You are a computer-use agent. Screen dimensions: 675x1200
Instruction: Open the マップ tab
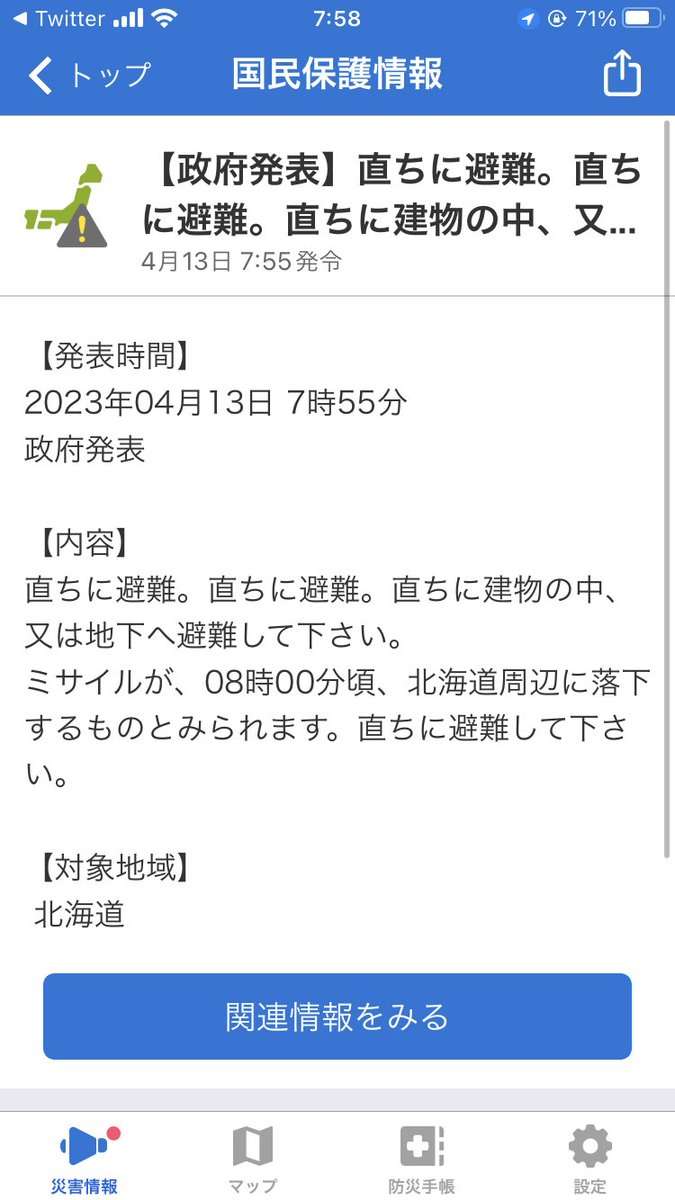coord(253,1159)
